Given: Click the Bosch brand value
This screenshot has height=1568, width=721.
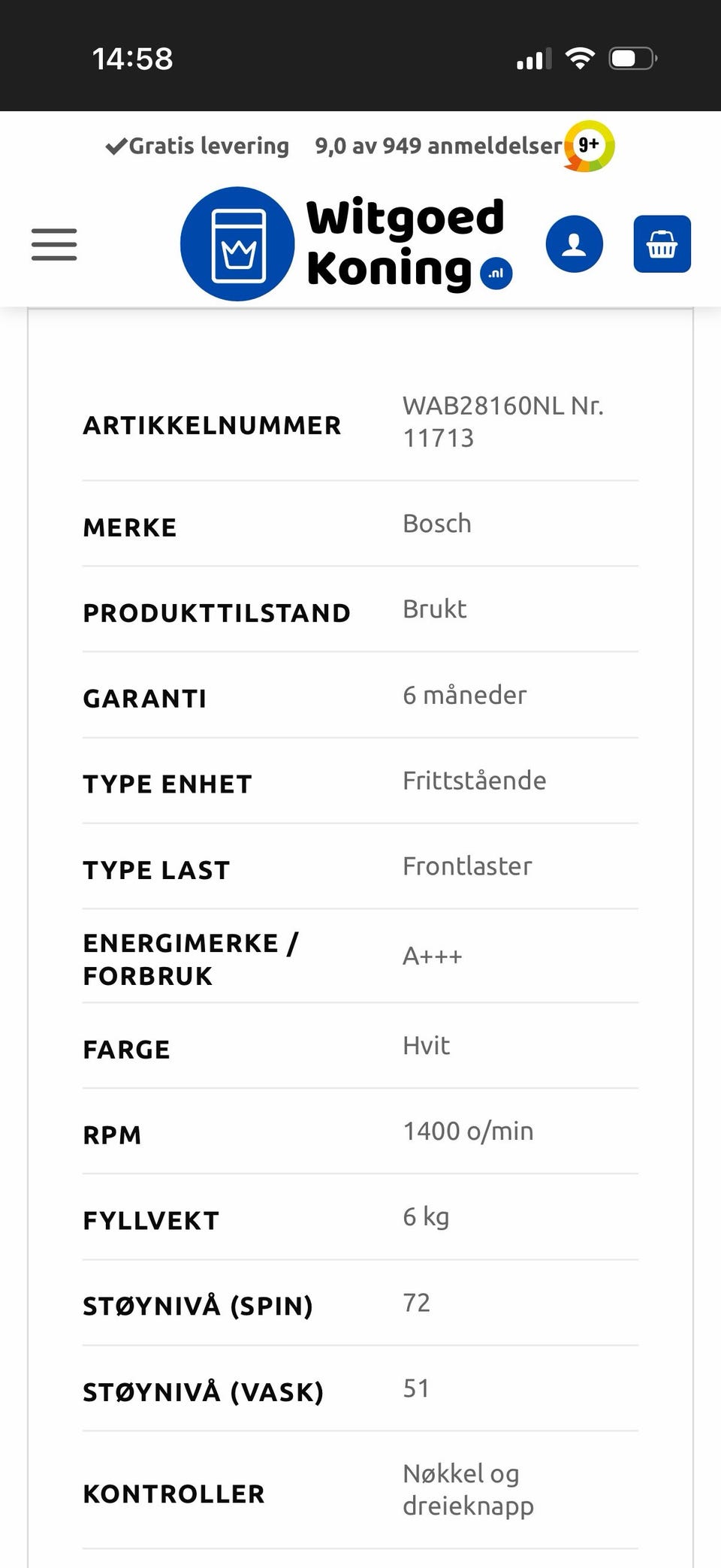Looking at the screenshot, I should click(437, 524).
